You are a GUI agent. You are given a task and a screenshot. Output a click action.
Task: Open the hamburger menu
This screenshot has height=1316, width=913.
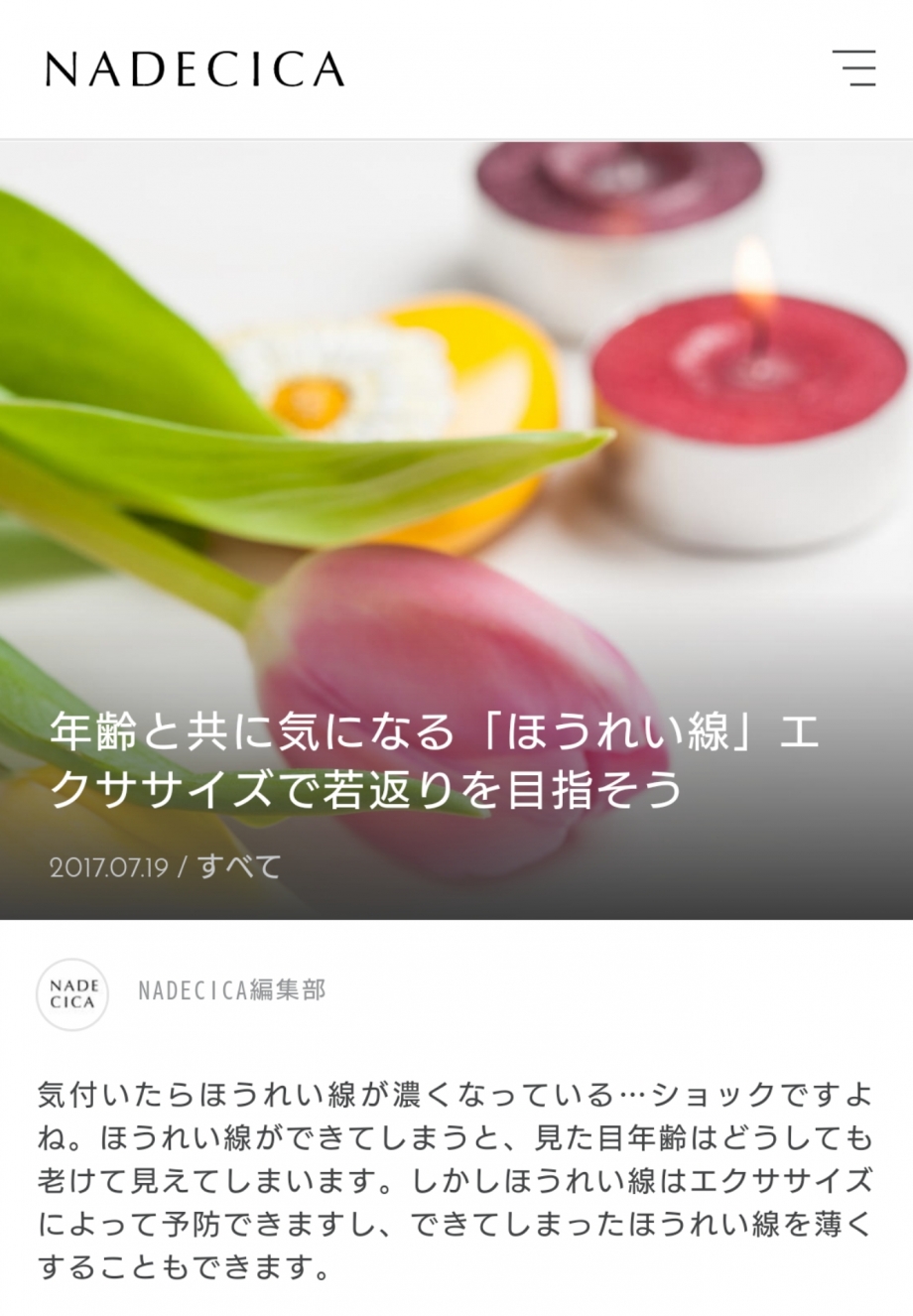pos(853,68)
